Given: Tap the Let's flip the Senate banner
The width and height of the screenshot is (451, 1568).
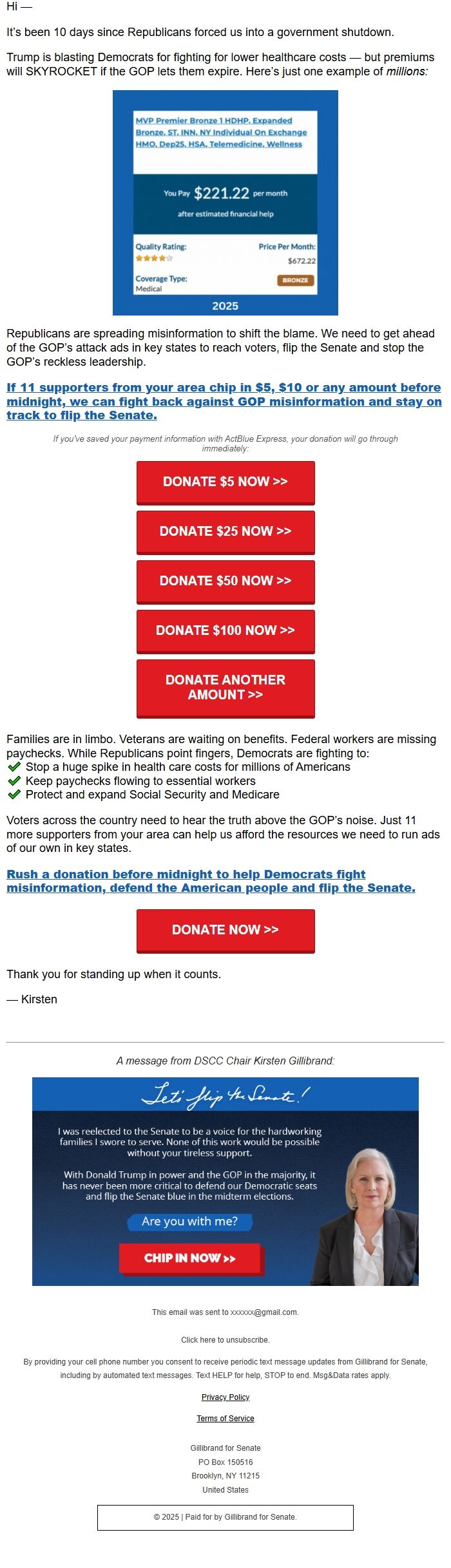Looking at the screenshot, I should (225, 1181).
